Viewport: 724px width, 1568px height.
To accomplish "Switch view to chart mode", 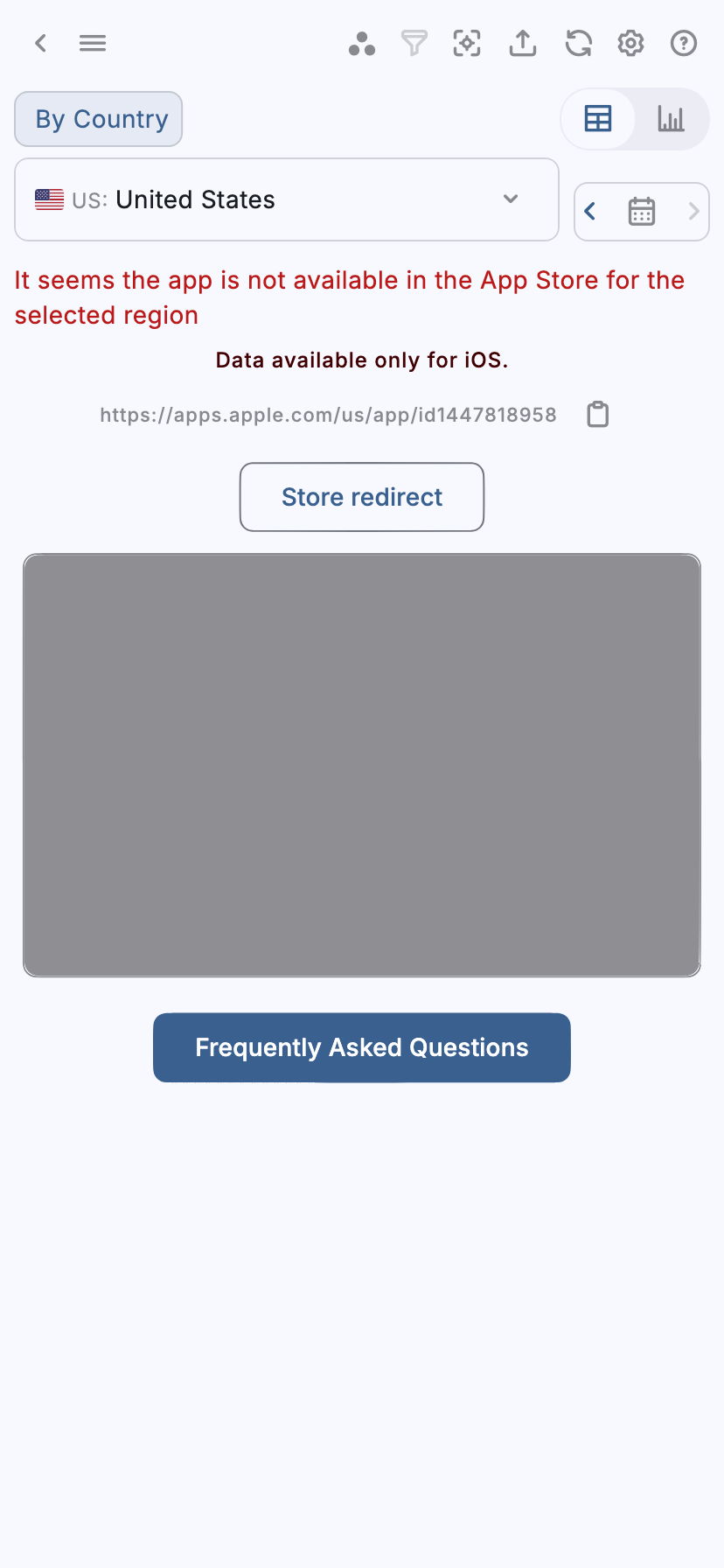I will click(x=670, y=118).
